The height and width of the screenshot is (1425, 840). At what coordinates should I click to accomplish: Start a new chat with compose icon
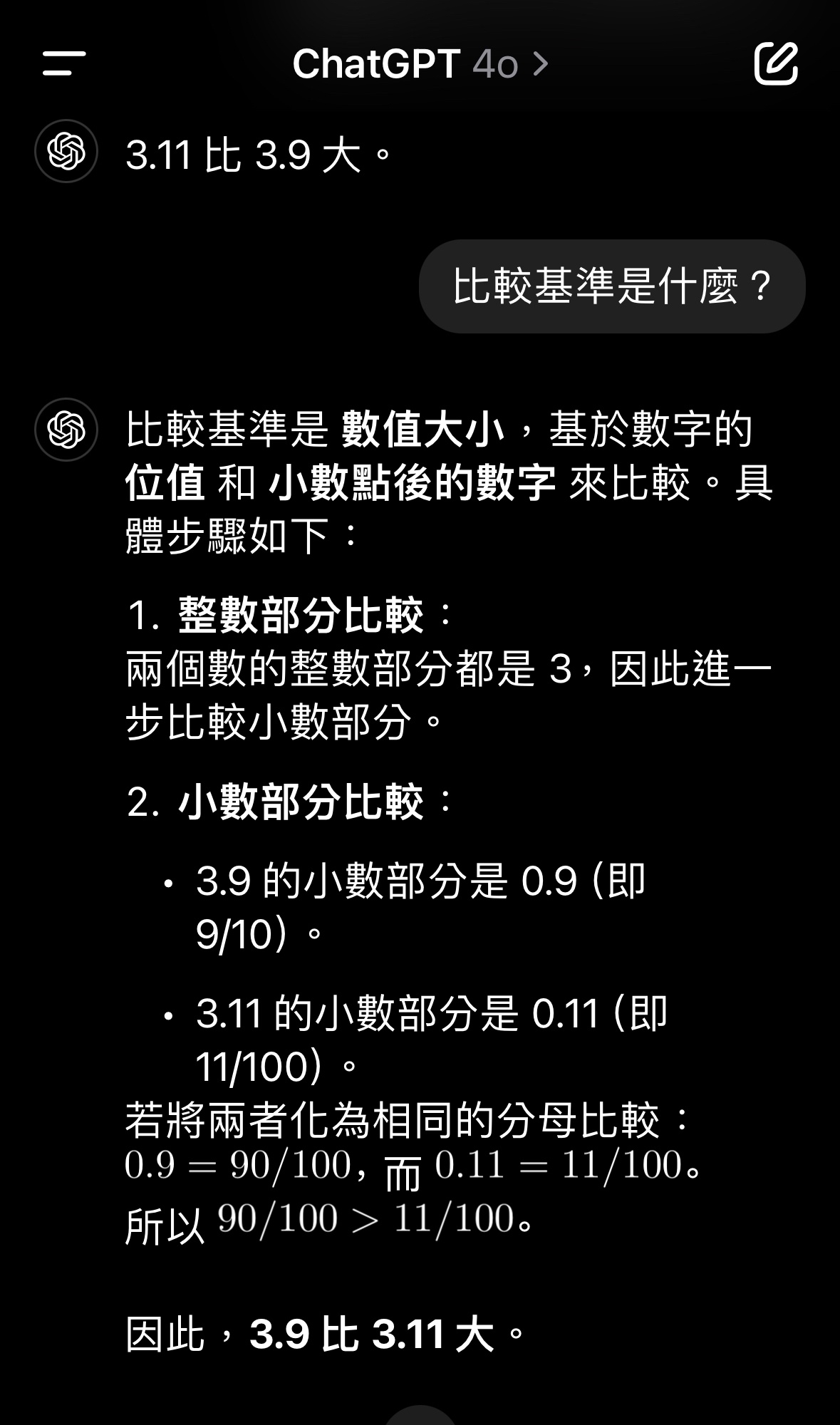[x=776, y=63]
